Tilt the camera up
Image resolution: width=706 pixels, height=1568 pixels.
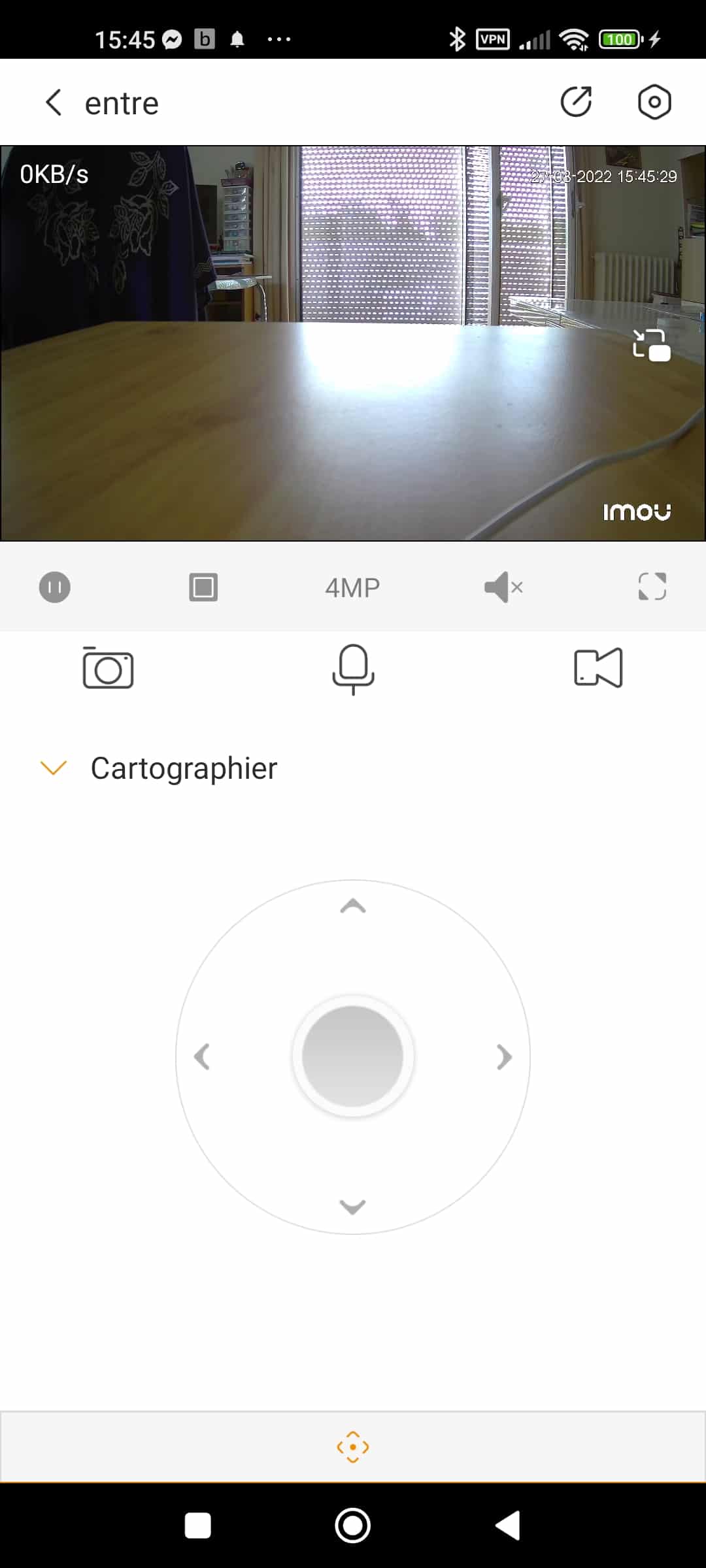point(353,906)
